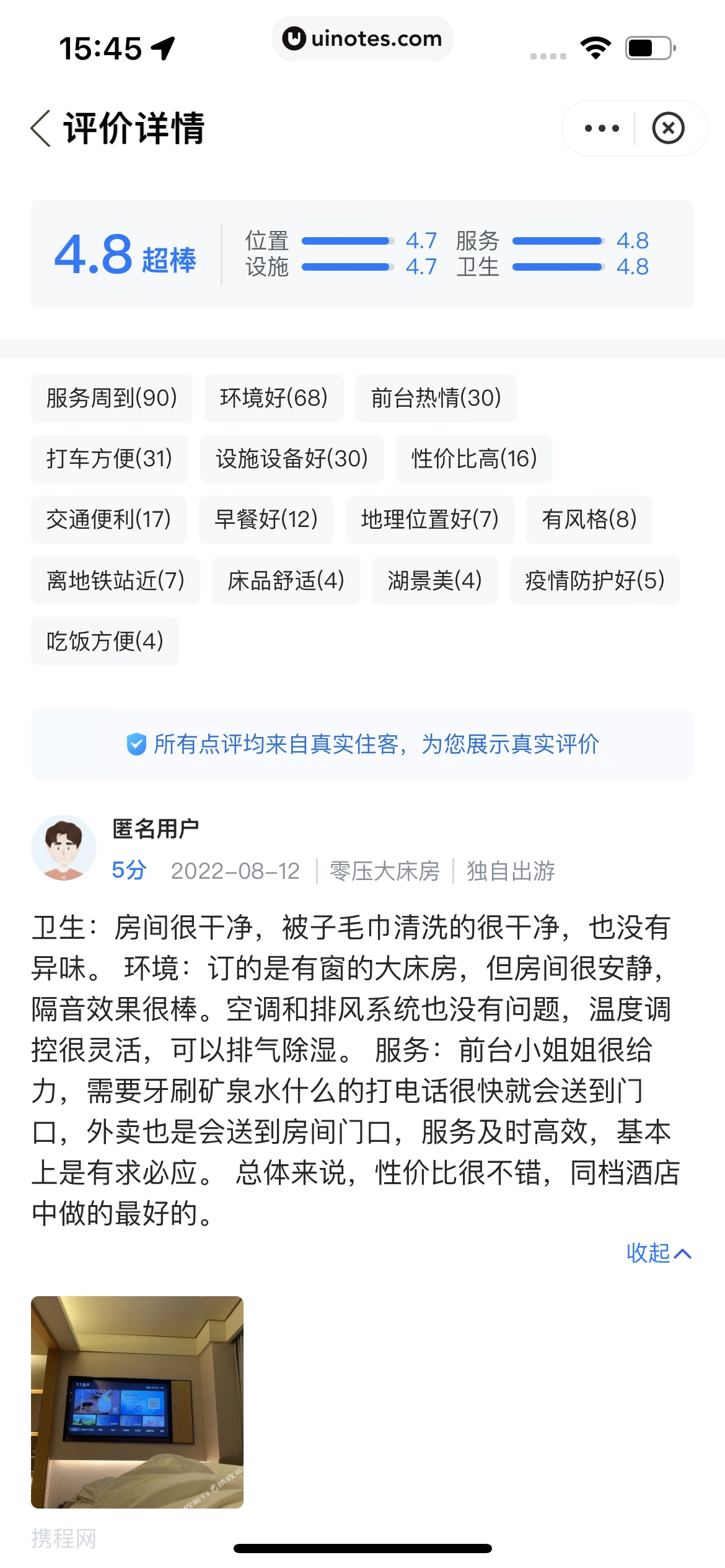Click the 5分 rating link
Screen dimensions: 725x1568
point(128,871)
